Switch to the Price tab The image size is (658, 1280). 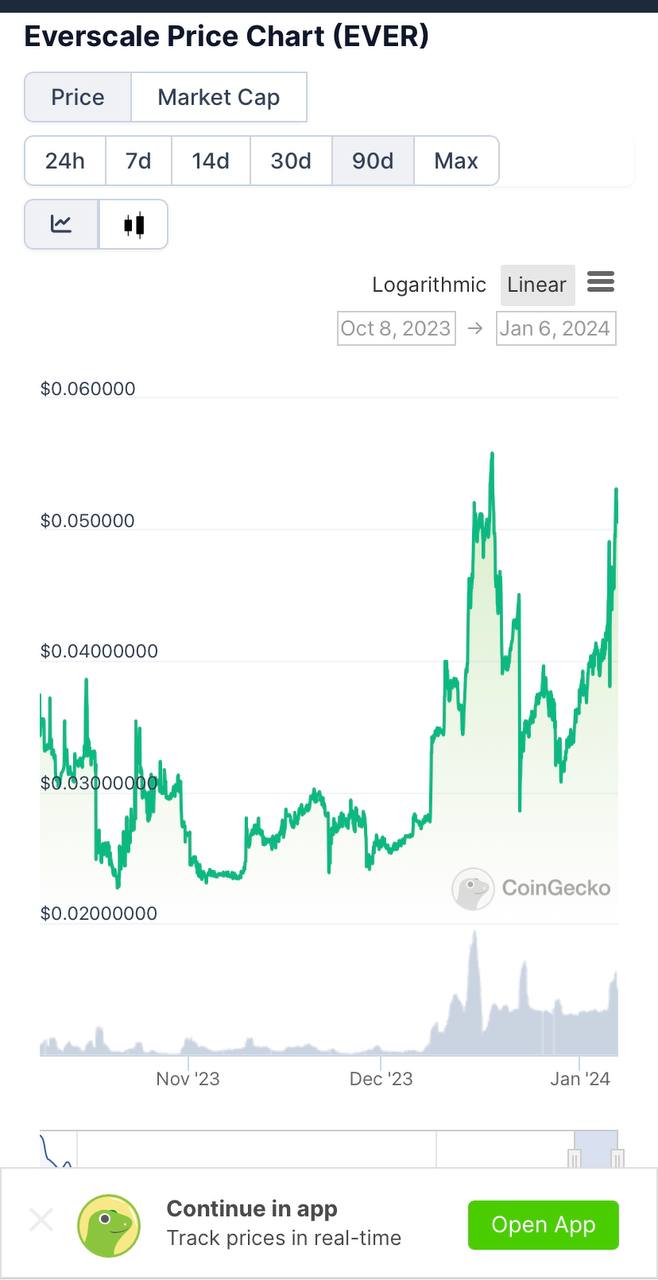pos(78,97)
